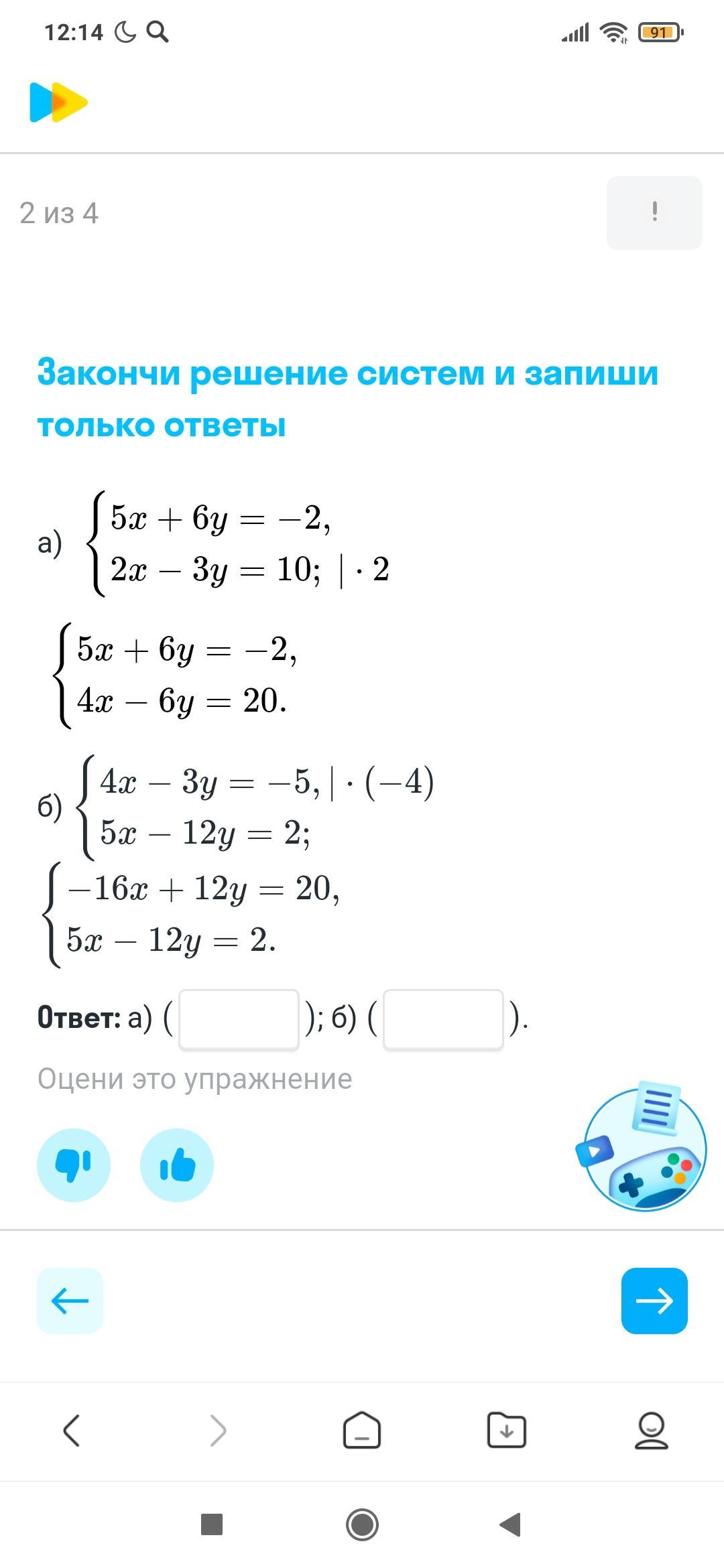Image resolution: width=724 pixels, height=1568 pixels.
Task: Tap the system back triangle
Action: pyautogui.click(x=511, y=1524)
